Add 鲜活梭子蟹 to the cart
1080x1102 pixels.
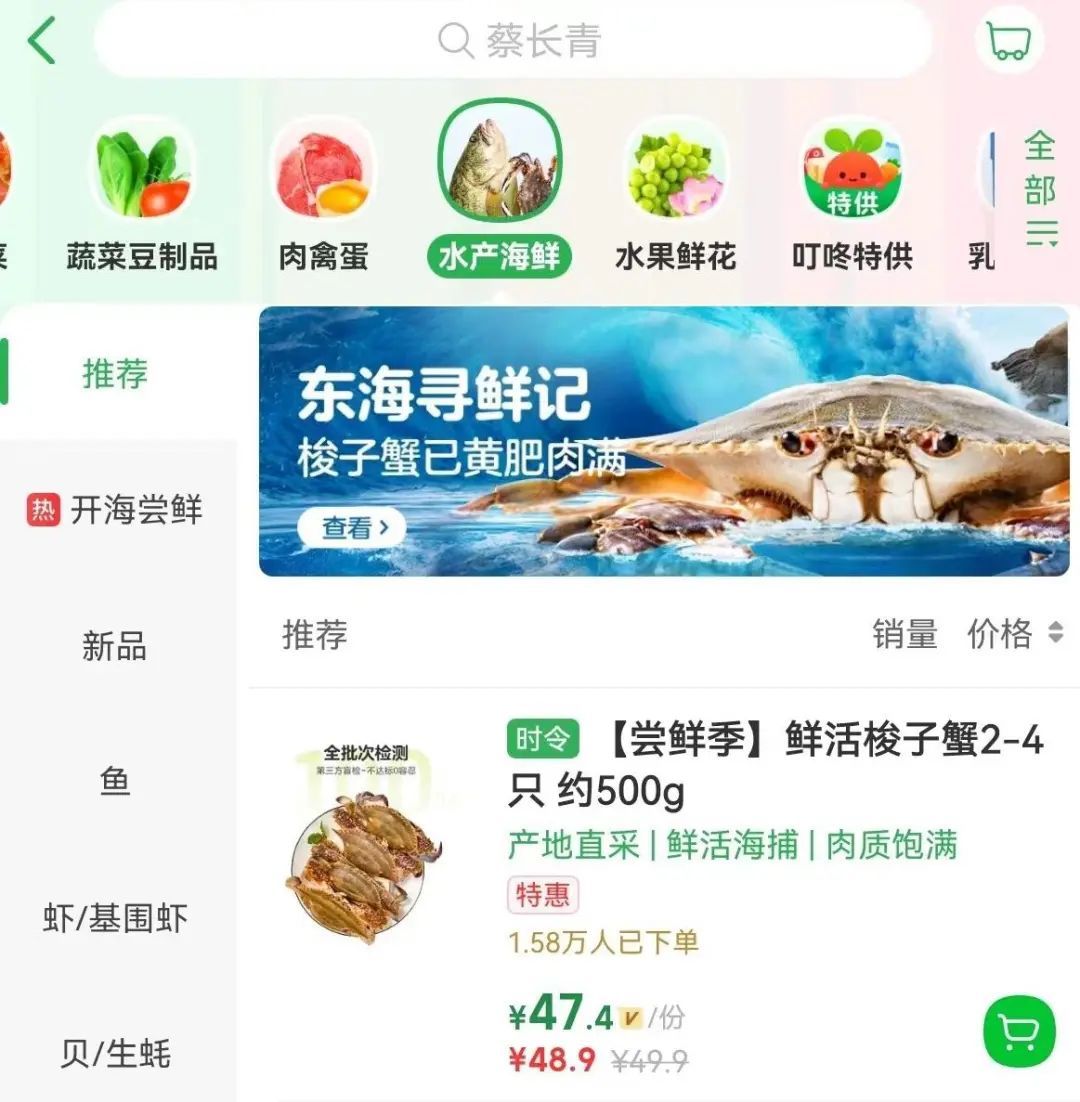click(x=1019, y=1031)
